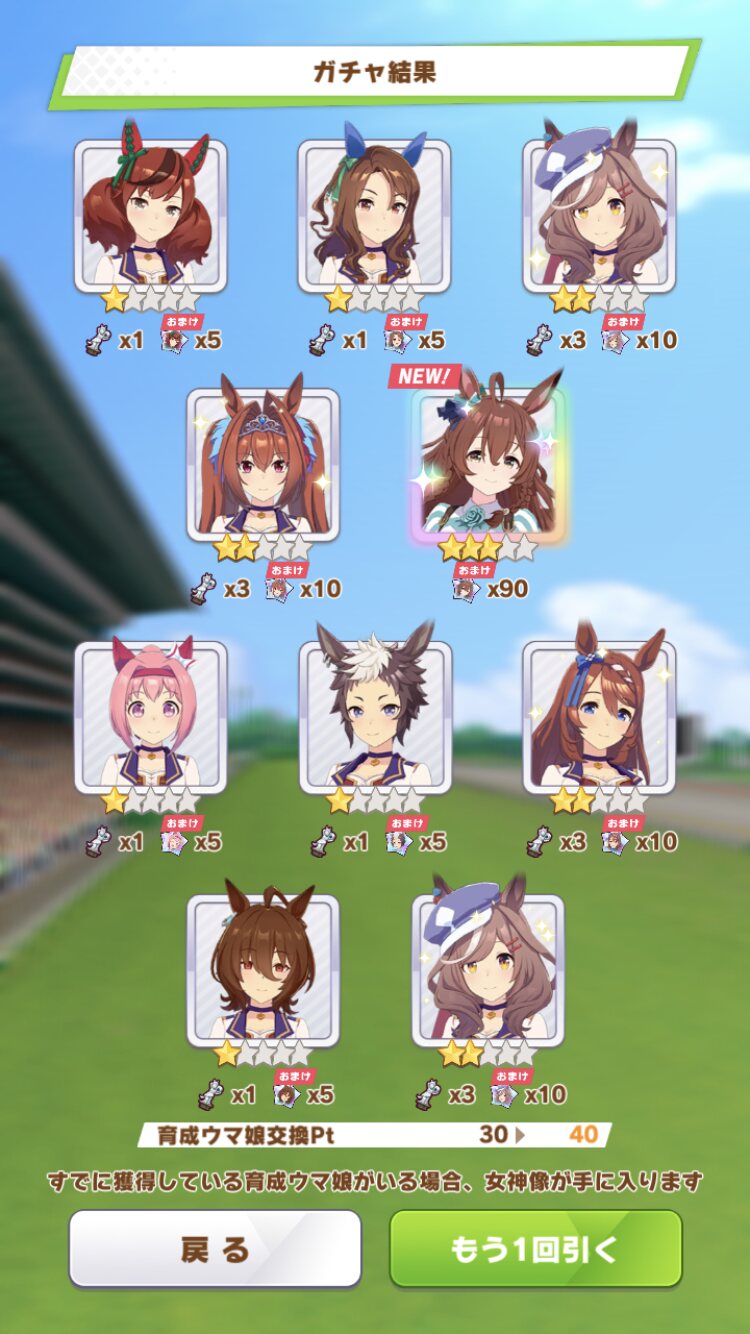The height and width of the screenshot is (1334, 750).
Task: Open the NEW! three-star rainbow character card
Action: tap(488, 465)
